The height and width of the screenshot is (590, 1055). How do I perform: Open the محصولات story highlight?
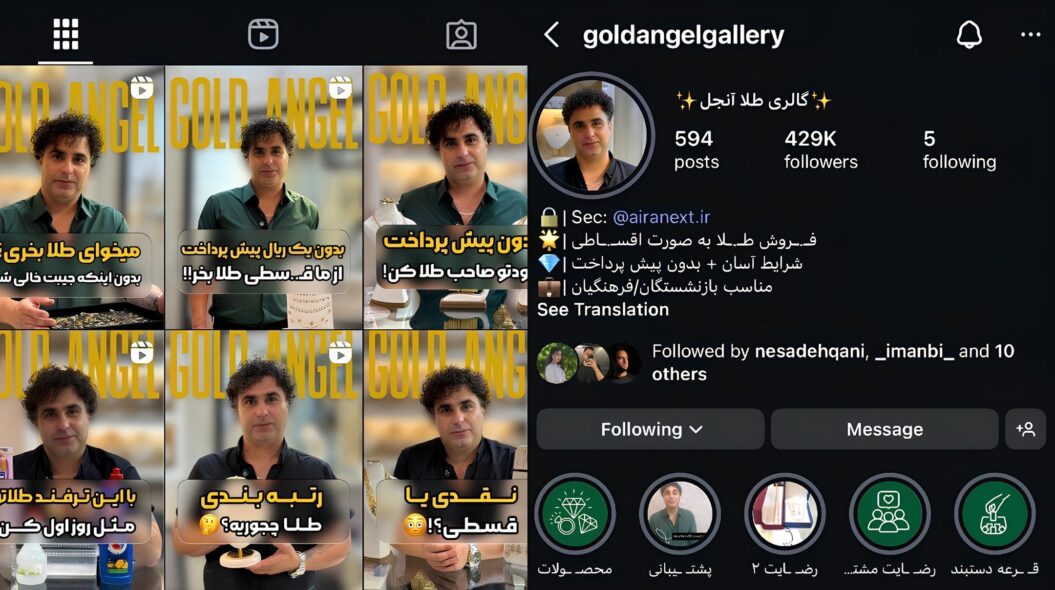[x=575, y=513]
